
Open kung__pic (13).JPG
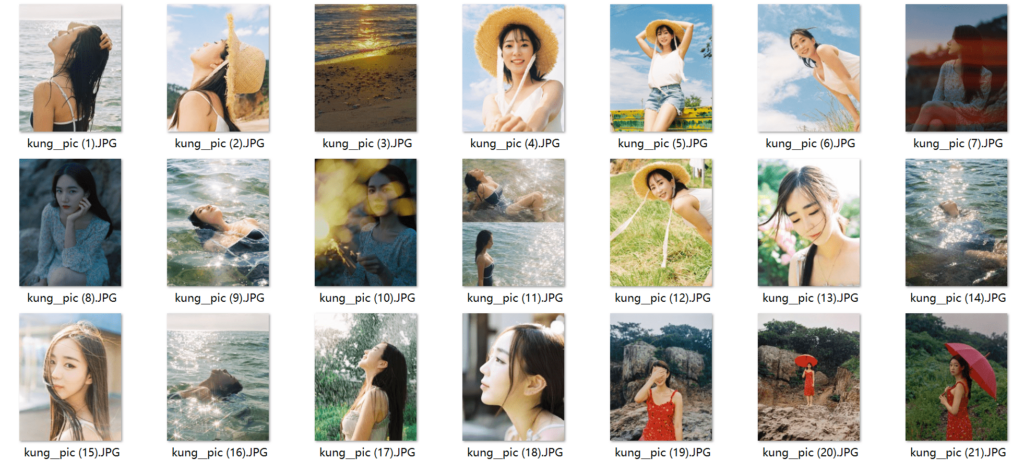[x=809, y=222]
